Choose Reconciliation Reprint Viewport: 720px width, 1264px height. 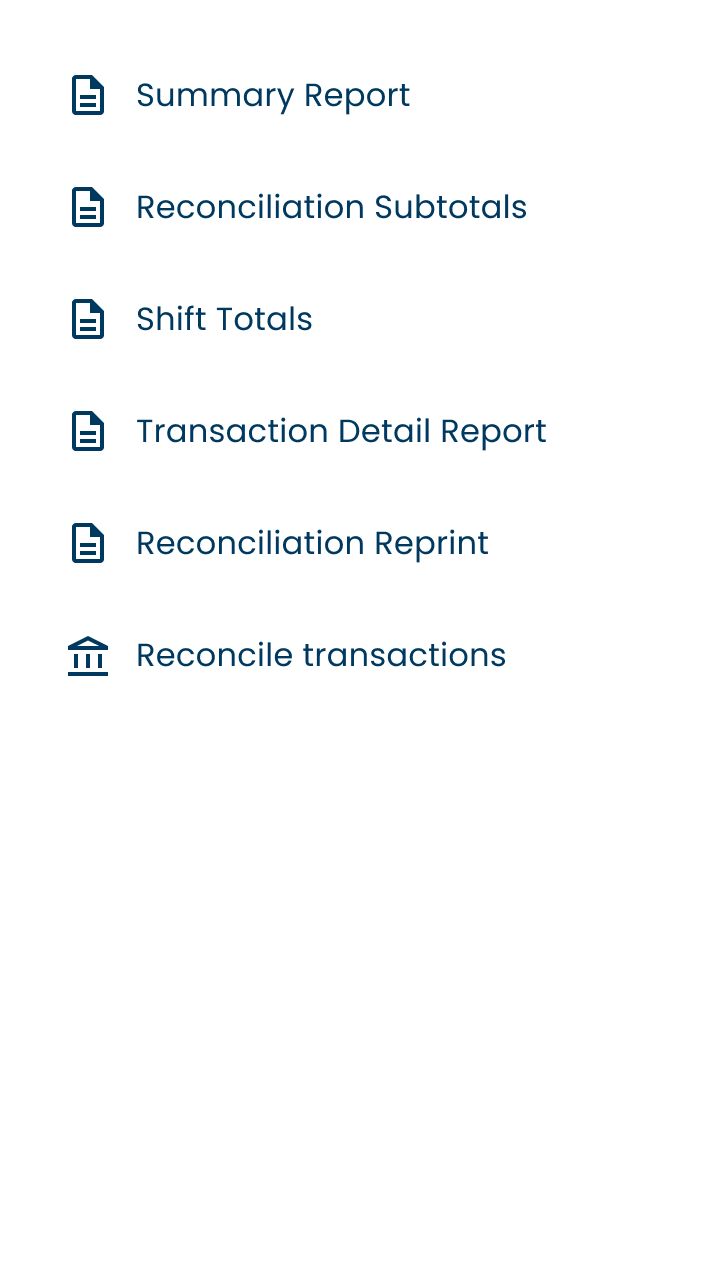pyautogui.click(x=312, y=544)
